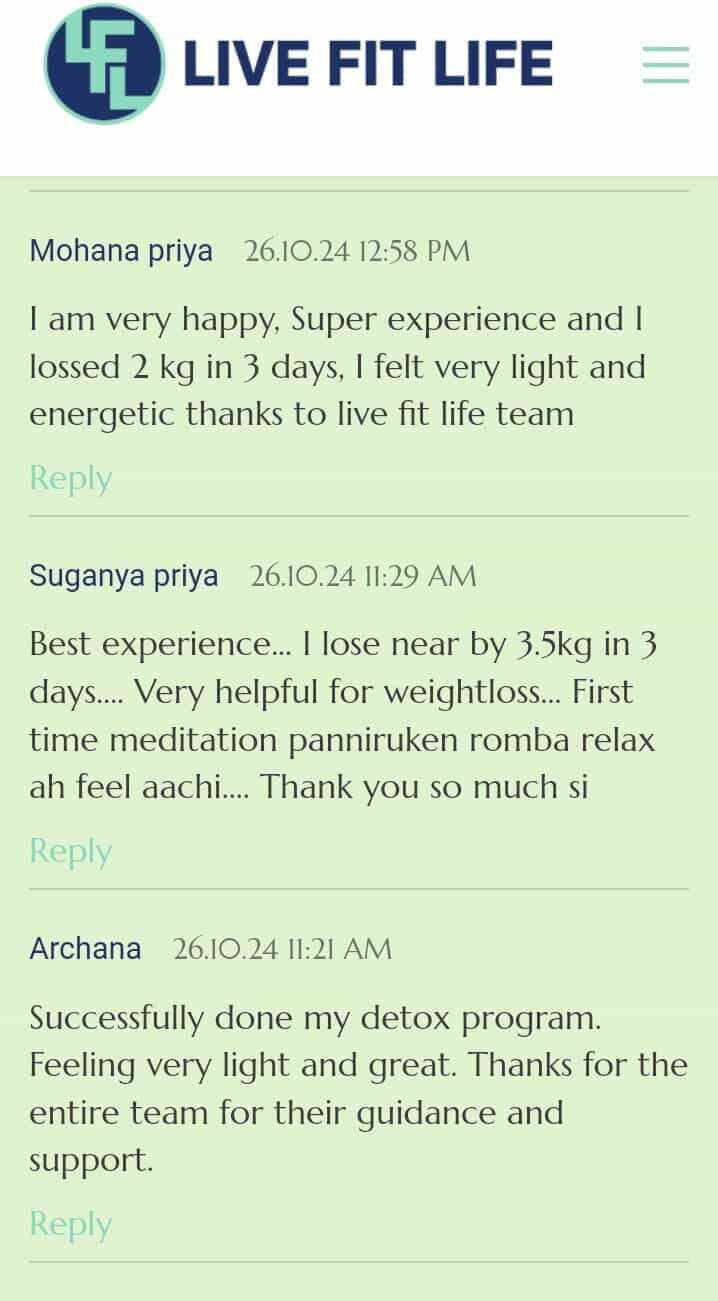The image size is (718, 1301).
Task: Reply to Mohana priya's comment
Action: point(70,479)
